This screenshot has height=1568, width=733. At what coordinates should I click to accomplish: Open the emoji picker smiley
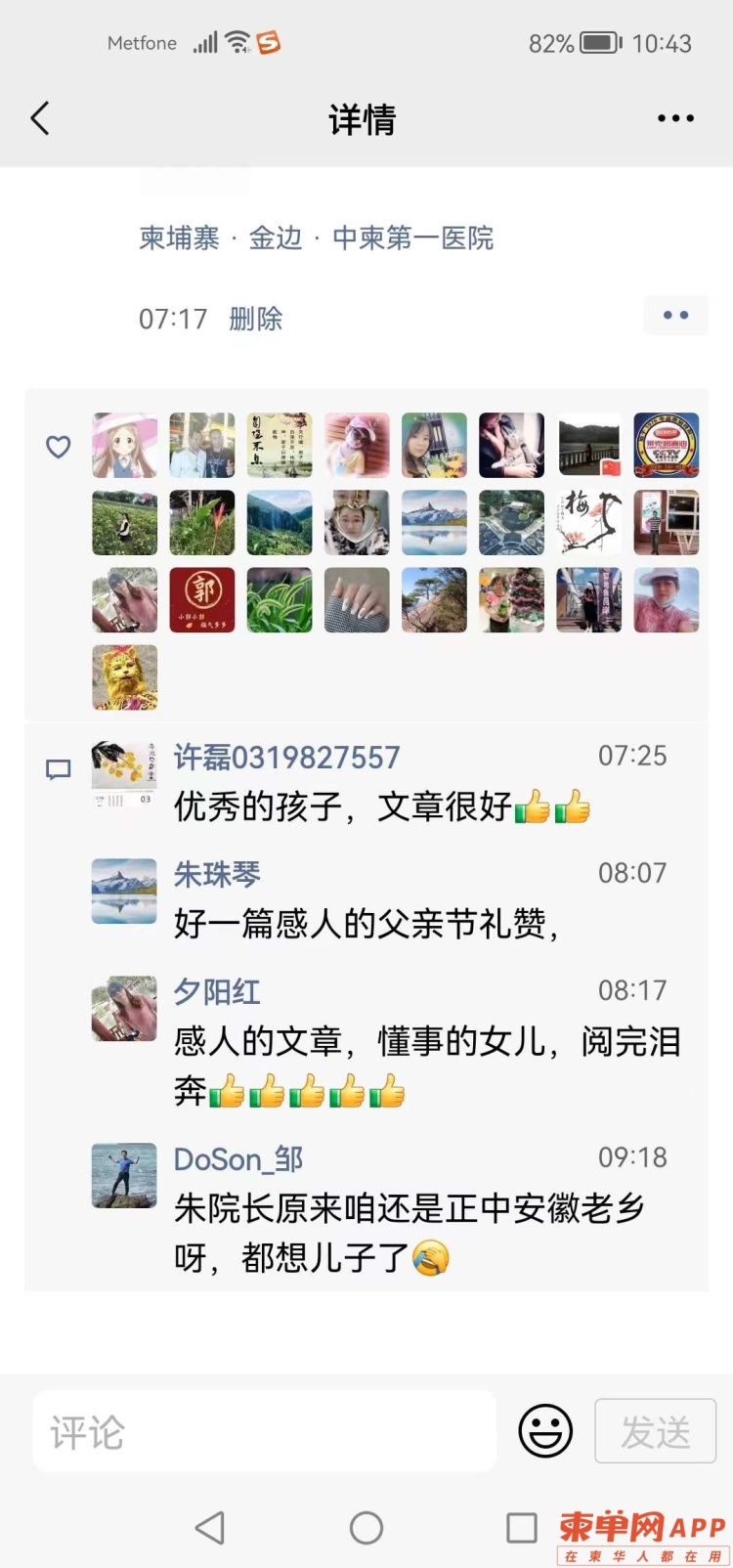tap(545, 1431)
